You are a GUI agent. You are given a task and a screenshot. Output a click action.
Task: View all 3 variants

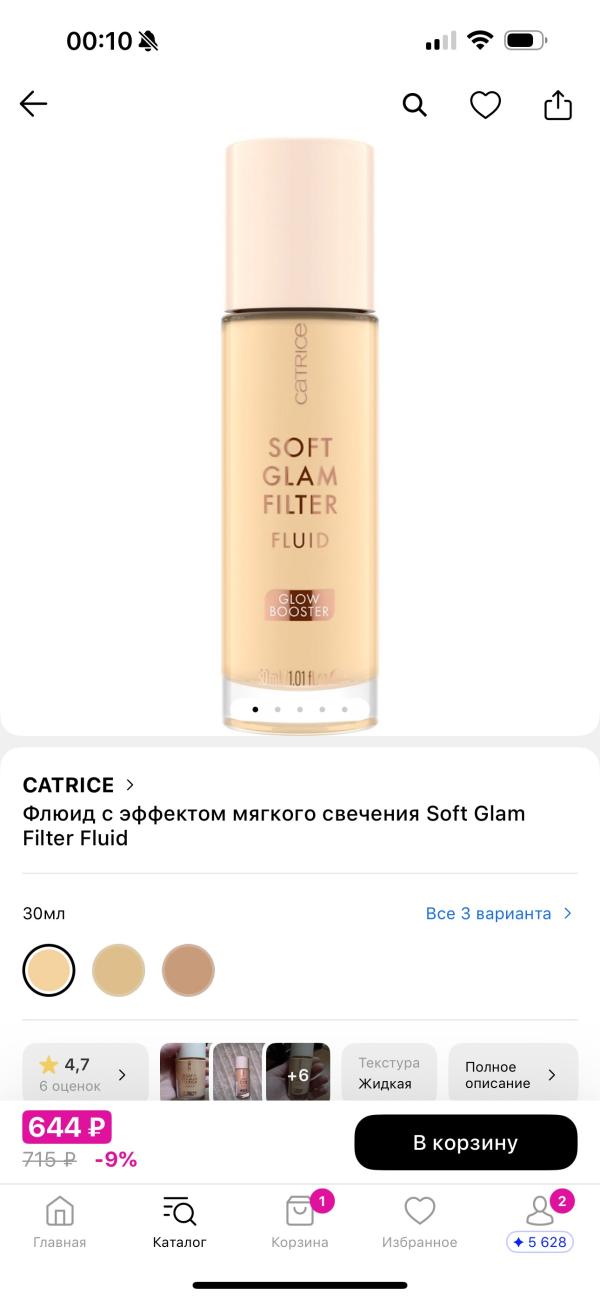pyautogui.click(x=498, y=913)
